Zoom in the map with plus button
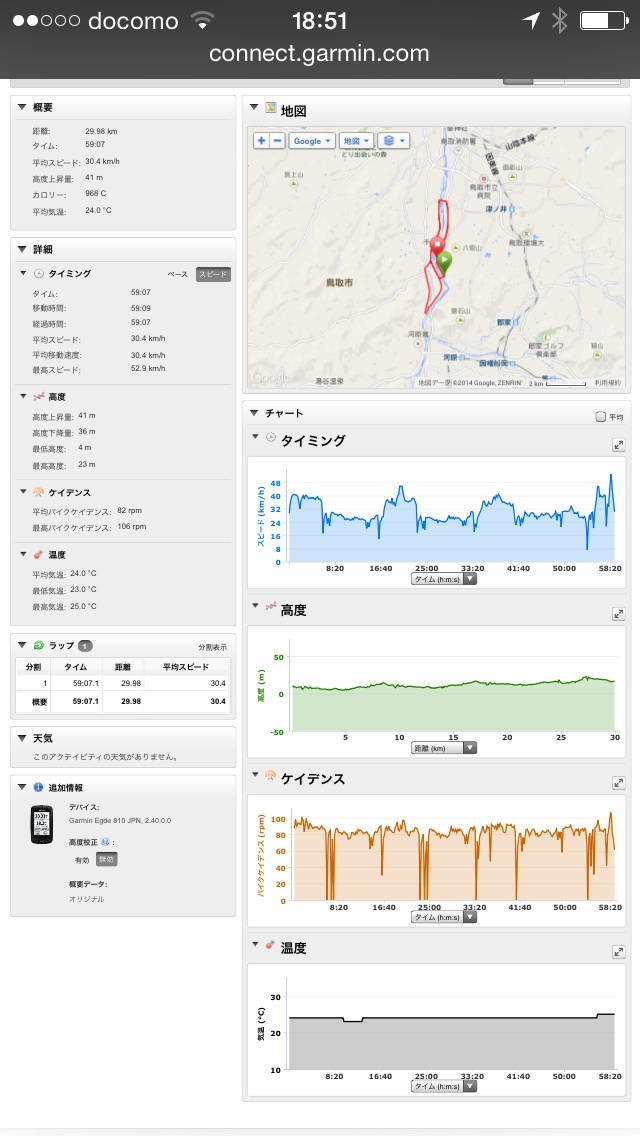This screenshot has width=640, height=1136. [262, 141]
